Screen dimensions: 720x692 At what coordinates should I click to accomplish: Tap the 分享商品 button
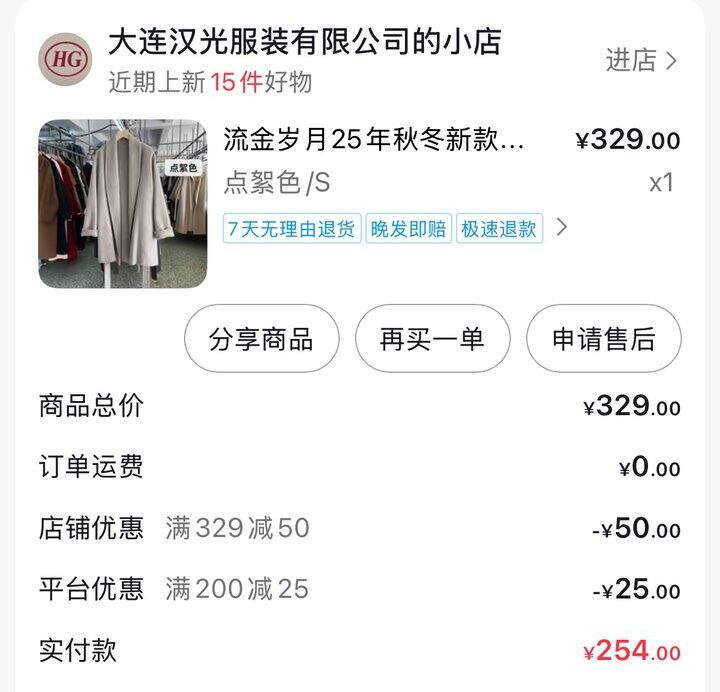coord(261,339)
